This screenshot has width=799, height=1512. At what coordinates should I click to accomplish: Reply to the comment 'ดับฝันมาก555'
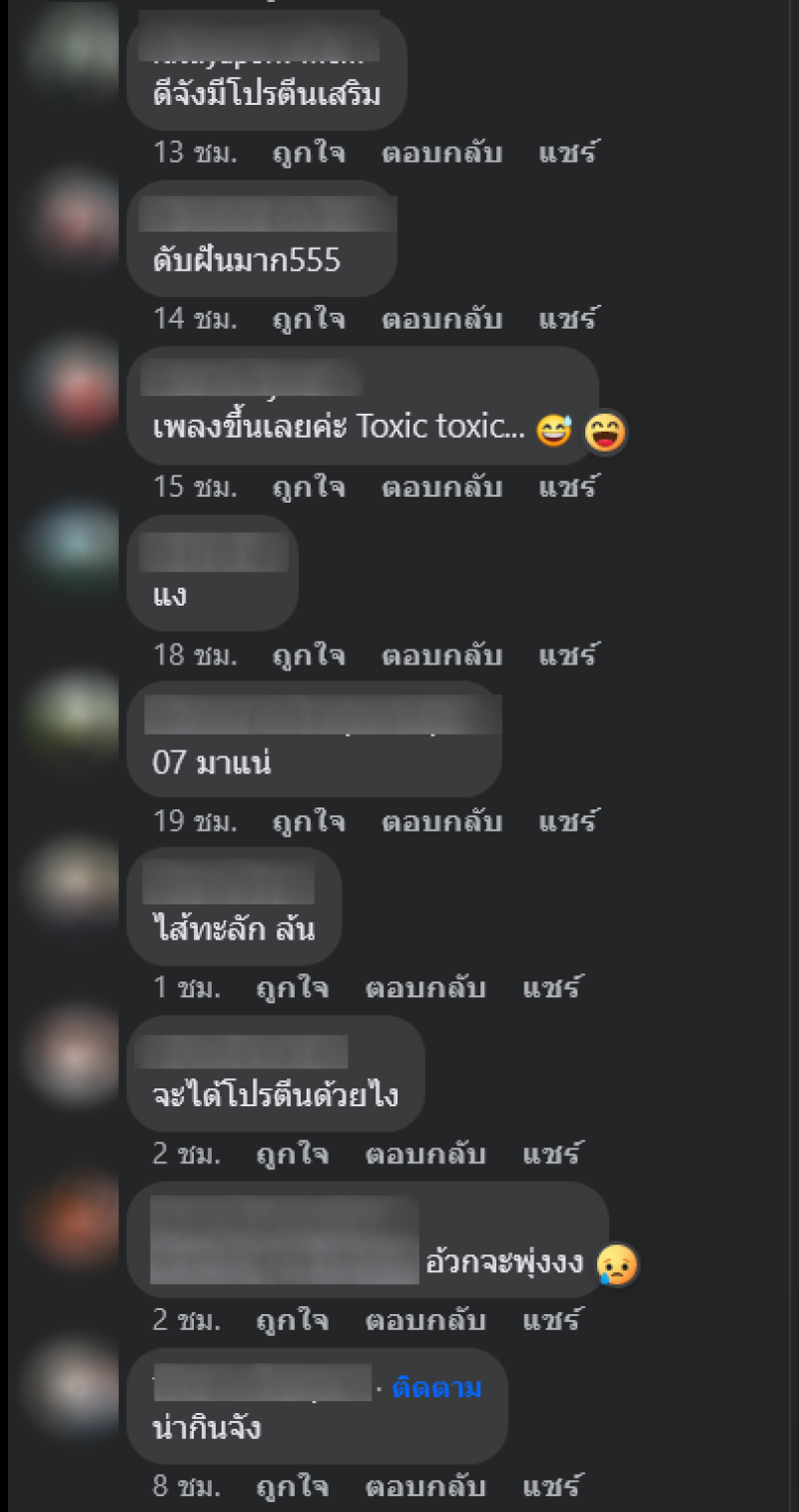pos(441,320)
